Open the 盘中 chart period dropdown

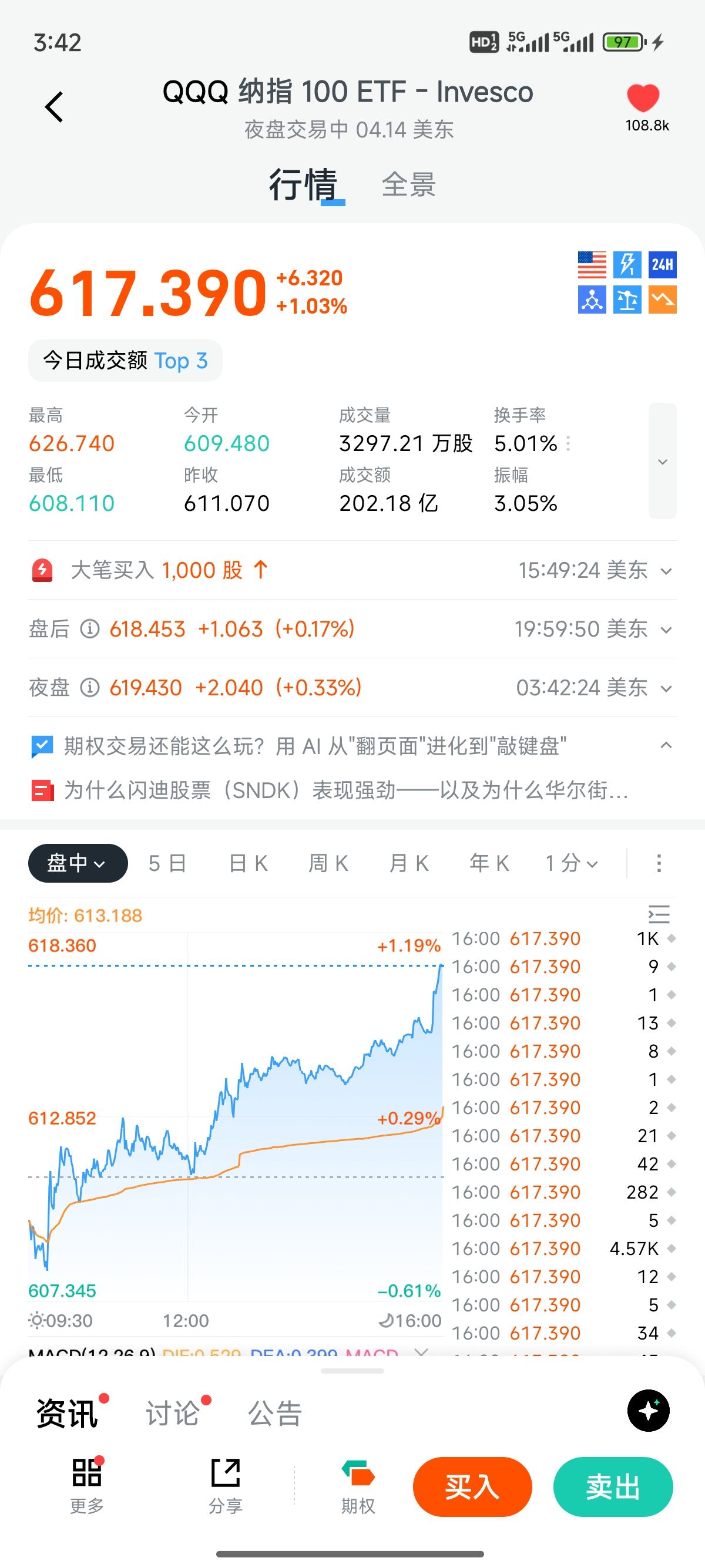point(78,863)
